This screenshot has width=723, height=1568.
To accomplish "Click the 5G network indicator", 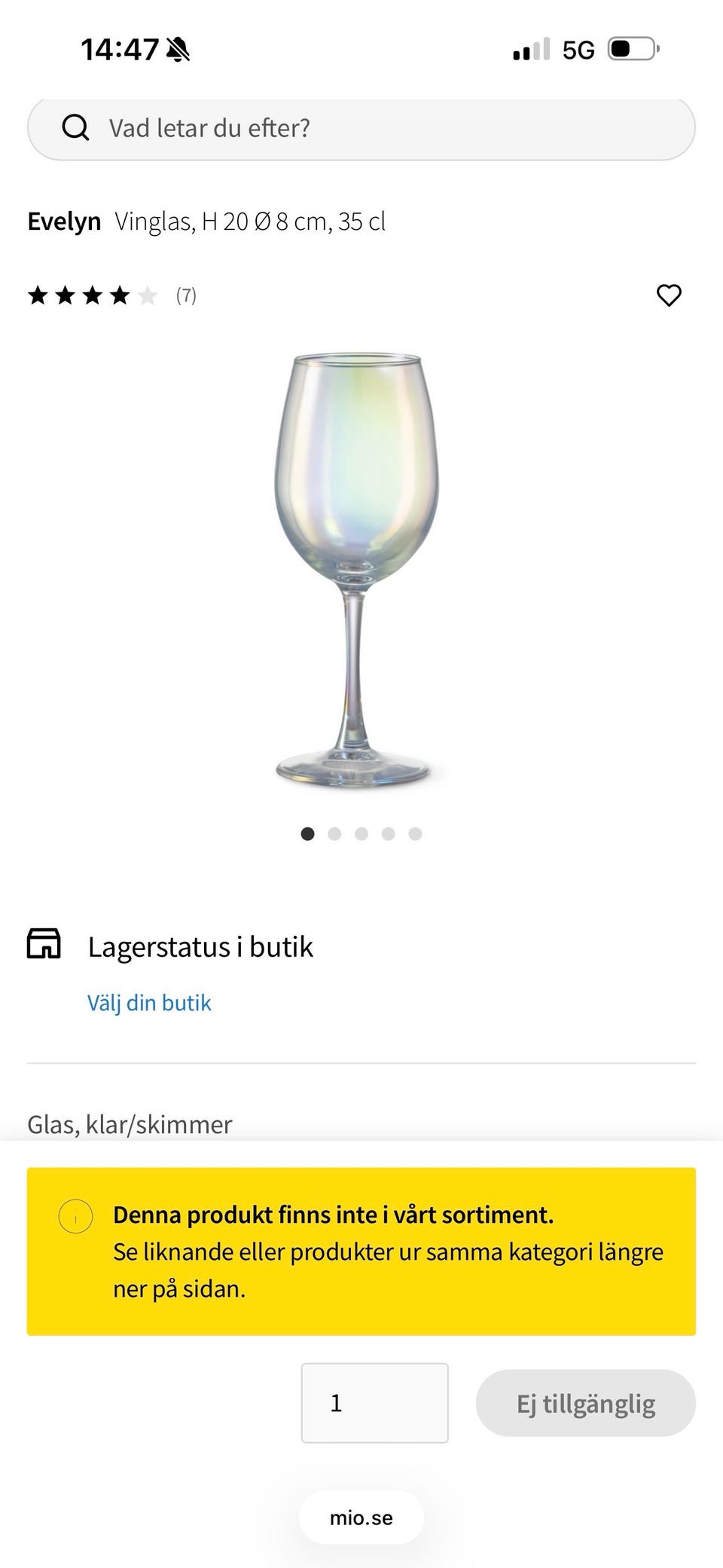I will [x=577, y=48].
